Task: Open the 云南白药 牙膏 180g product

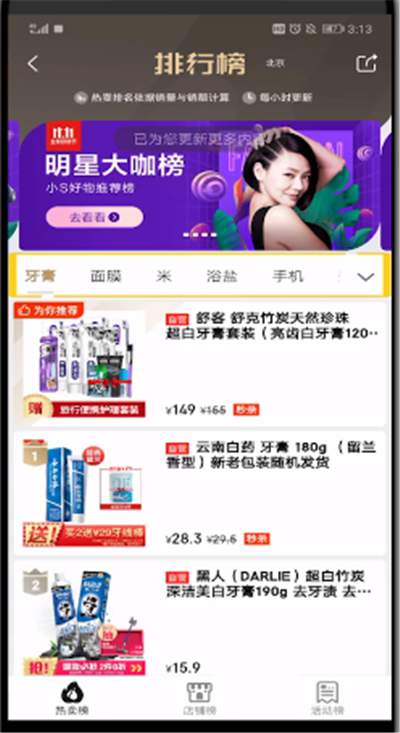Action: [x=200, y=493]
